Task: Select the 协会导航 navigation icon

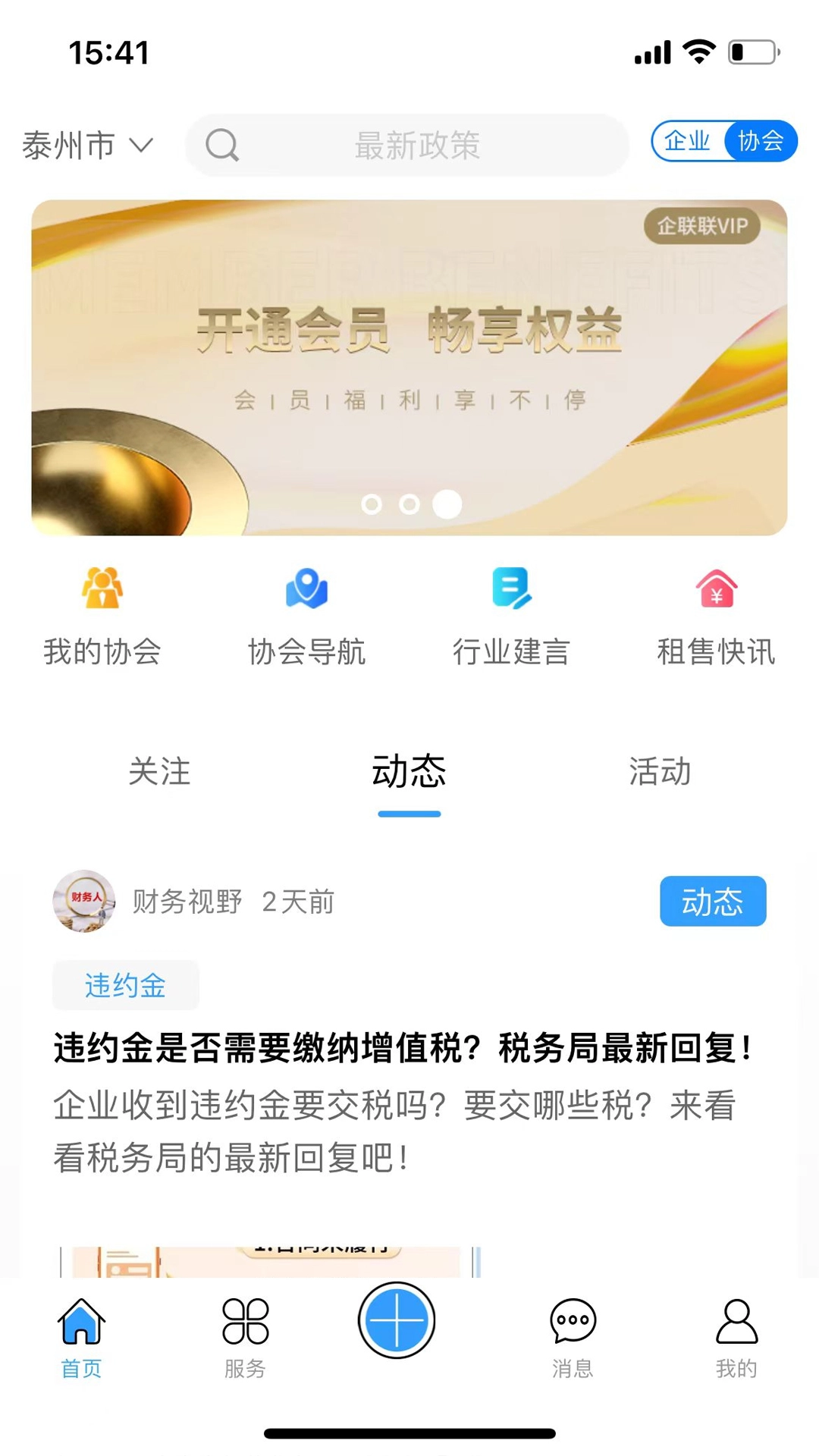Action: pos(307,614)
